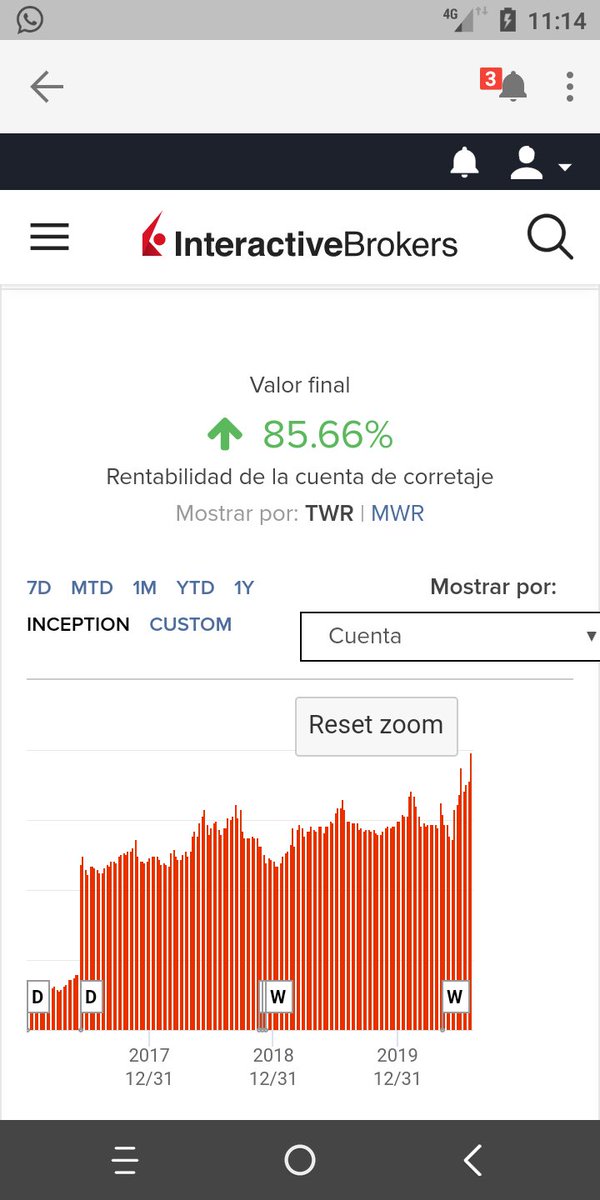Select the YTD period

pos(195,588)
